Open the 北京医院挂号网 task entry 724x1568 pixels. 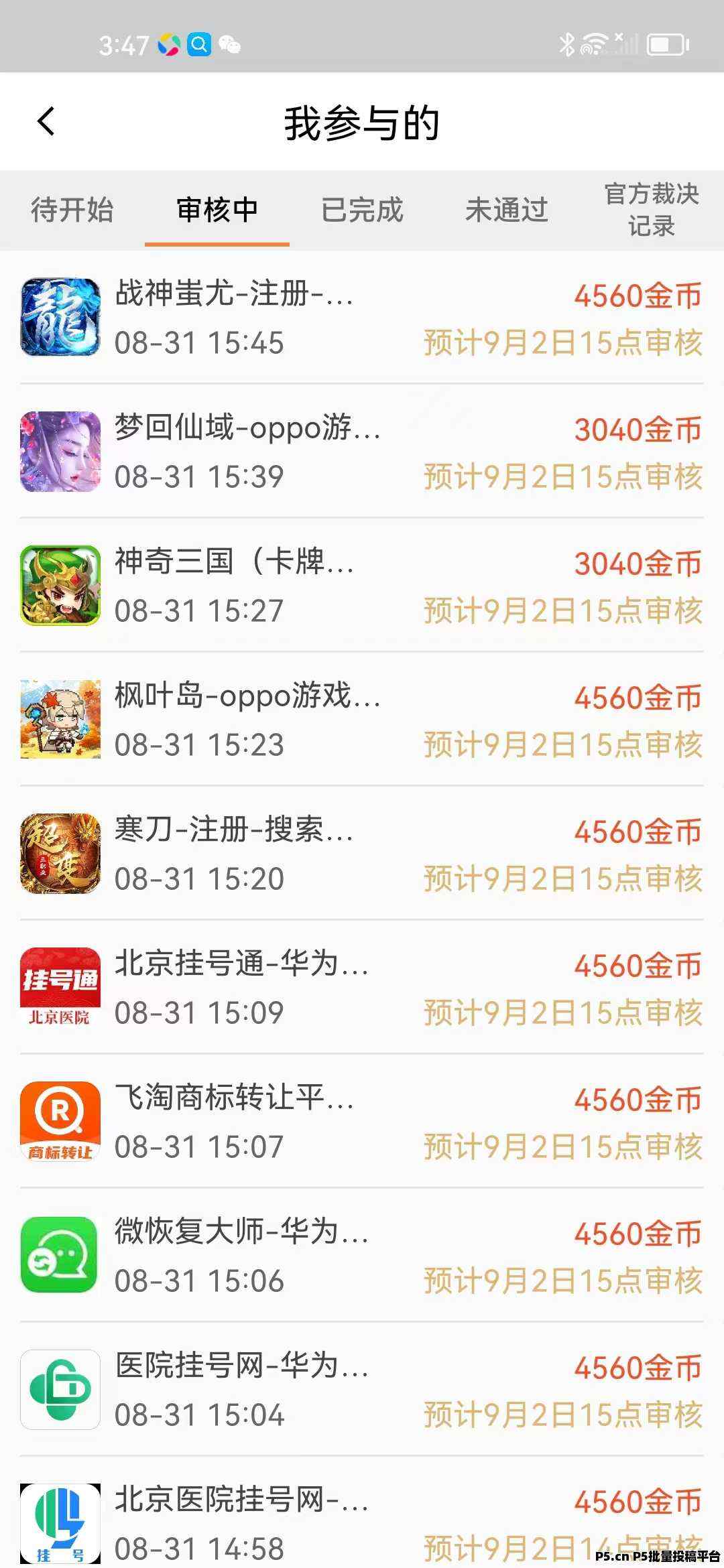362,1513
